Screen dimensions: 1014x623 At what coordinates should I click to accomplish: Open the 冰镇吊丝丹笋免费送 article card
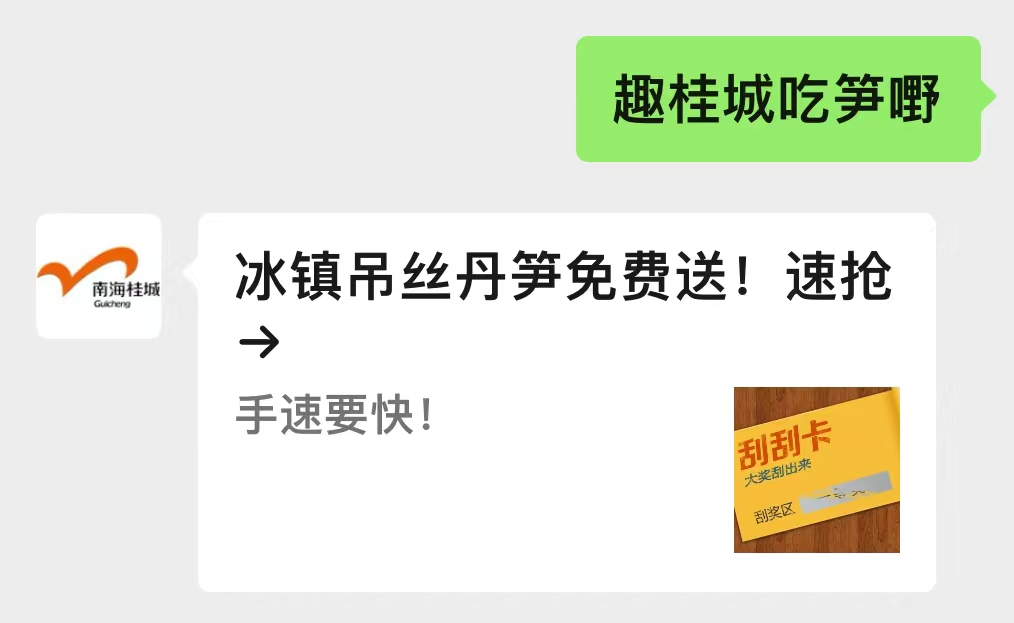(x=566, y=402)
